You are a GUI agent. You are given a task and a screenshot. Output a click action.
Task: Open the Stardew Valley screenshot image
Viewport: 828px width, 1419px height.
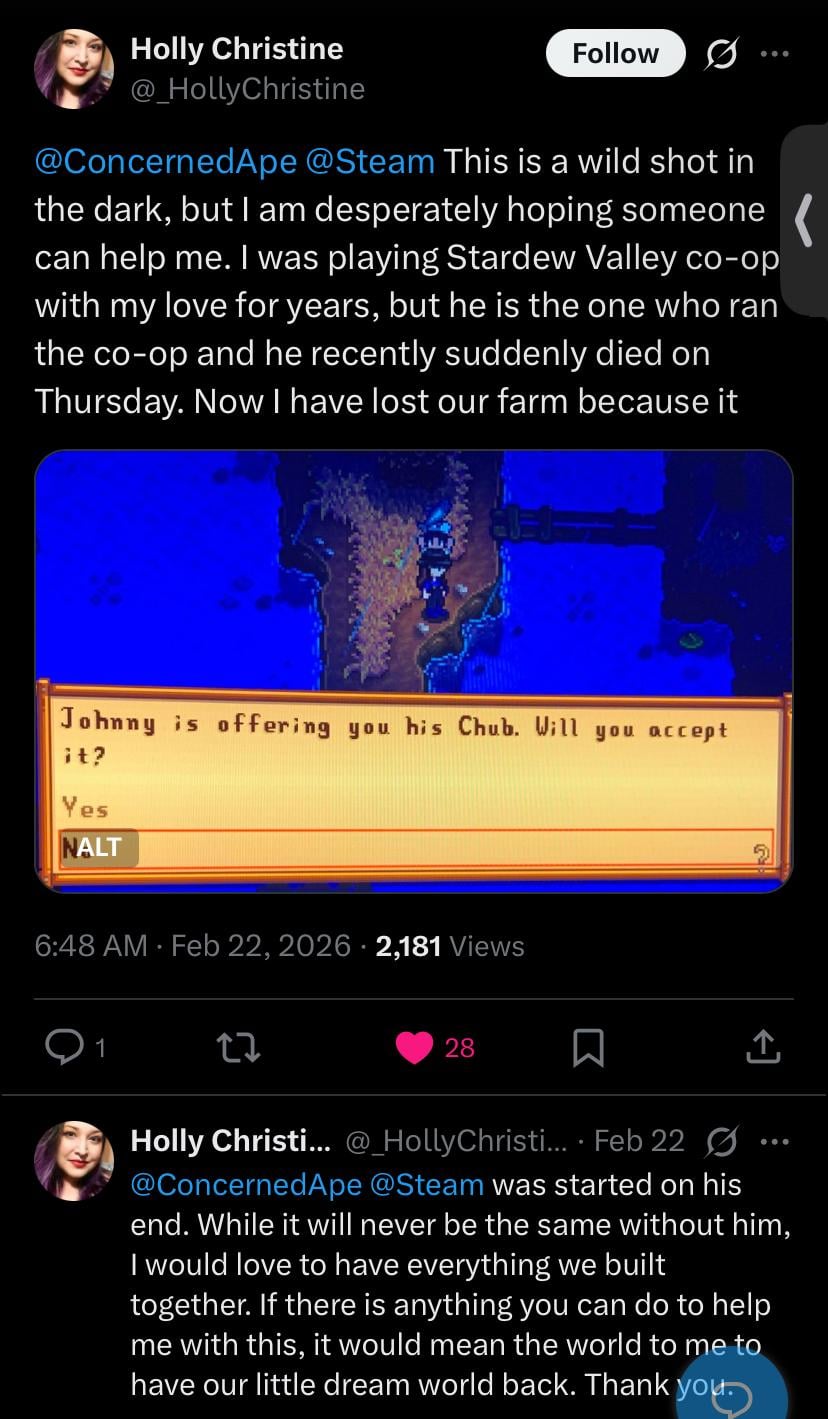[413, 600]
